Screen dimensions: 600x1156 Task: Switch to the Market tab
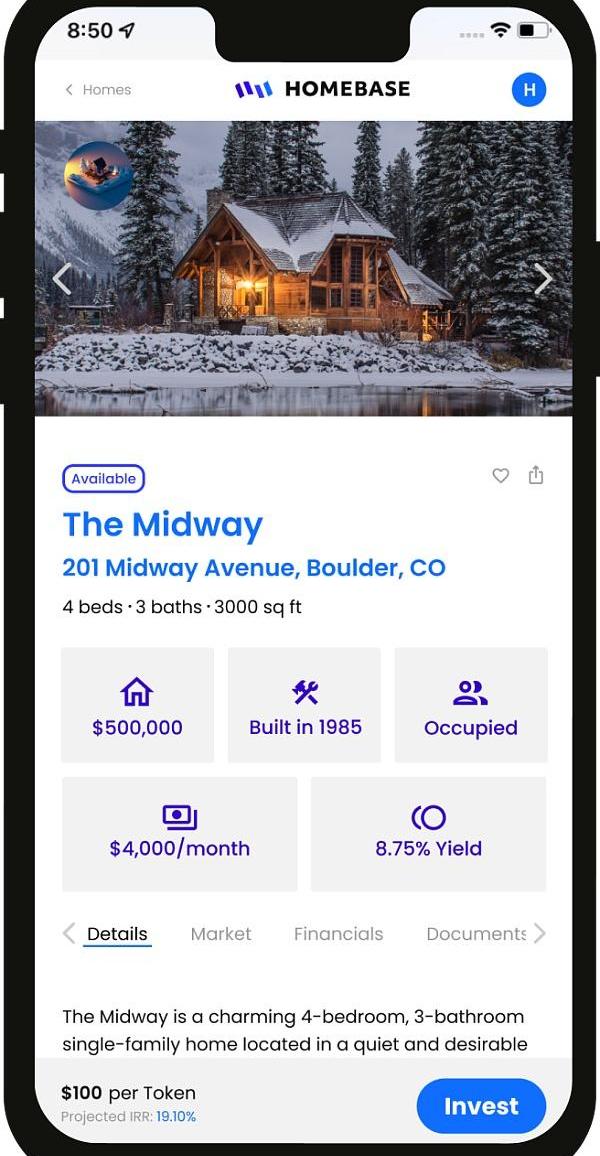pos(221,934)
